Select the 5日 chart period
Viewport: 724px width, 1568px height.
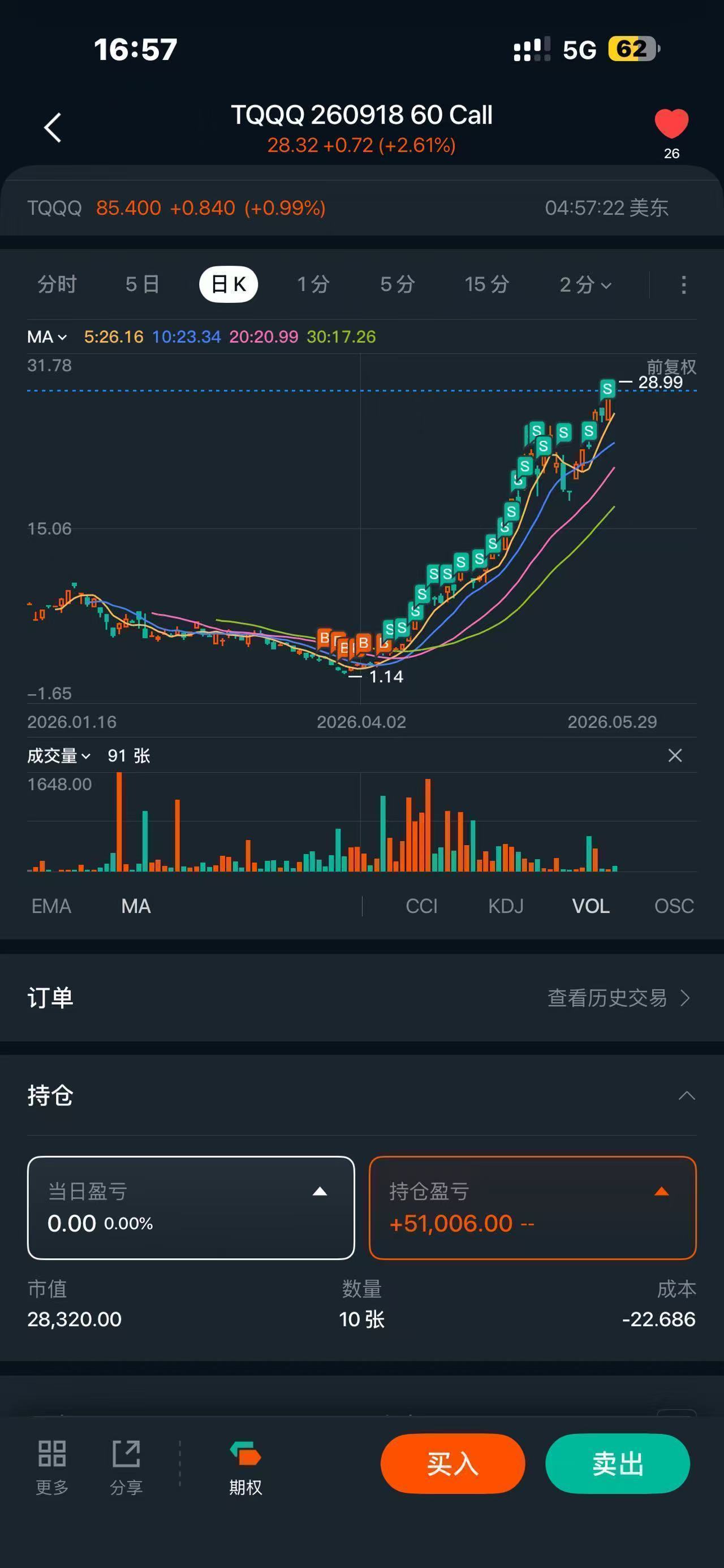coord(143,284)
